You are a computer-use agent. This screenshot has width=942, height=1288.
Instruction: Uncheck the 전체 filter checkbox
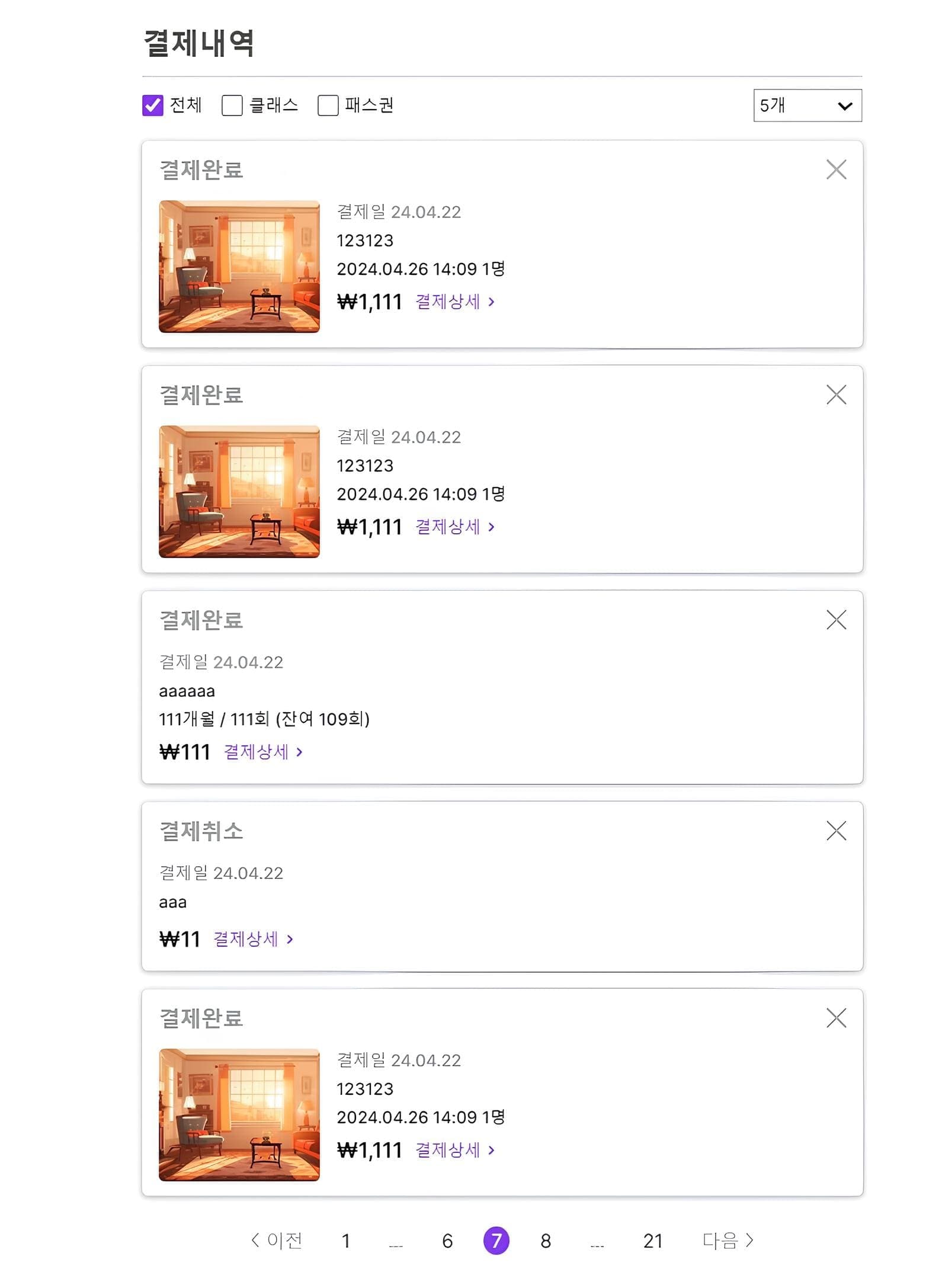(x=153, y=105)
